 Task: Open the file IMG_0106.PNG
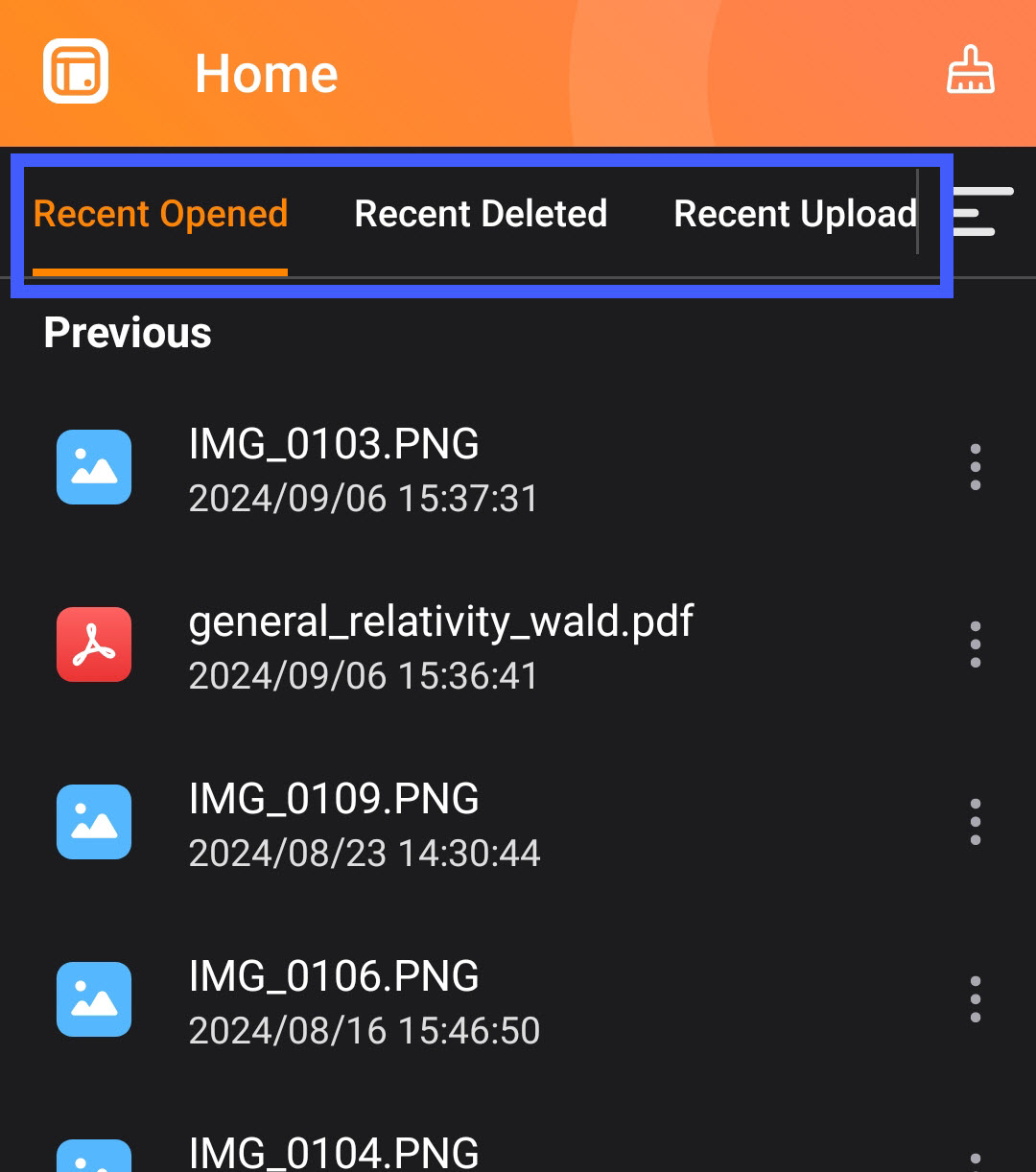pyautogui.click(x=335, y=977)
